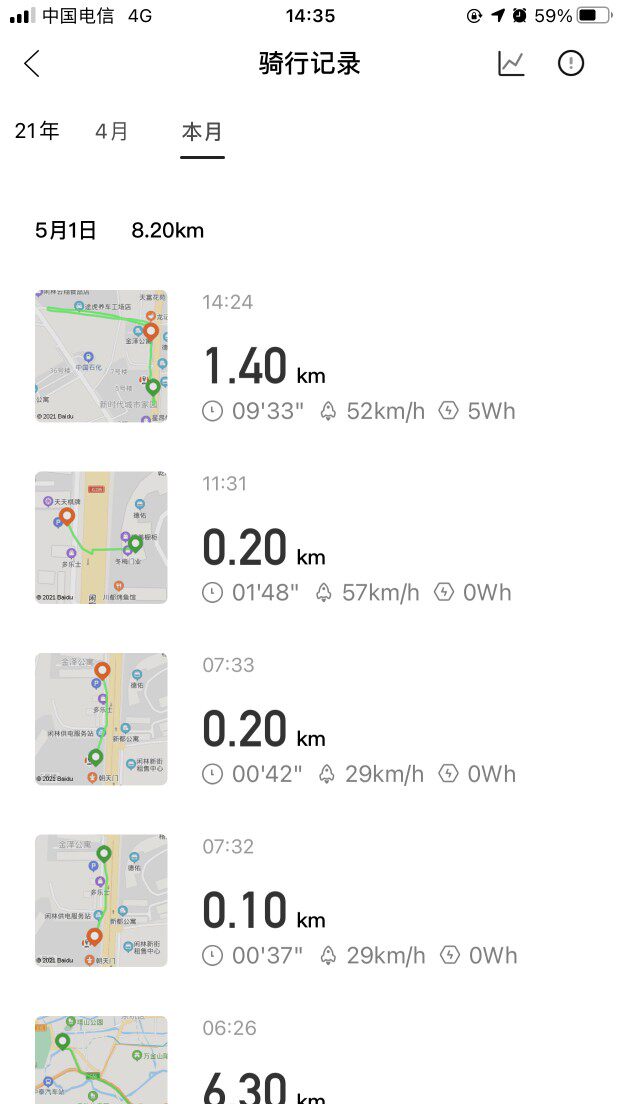Go back from the riding records page
Viewport: 621px width, 1104px height.
click(32, 63)
